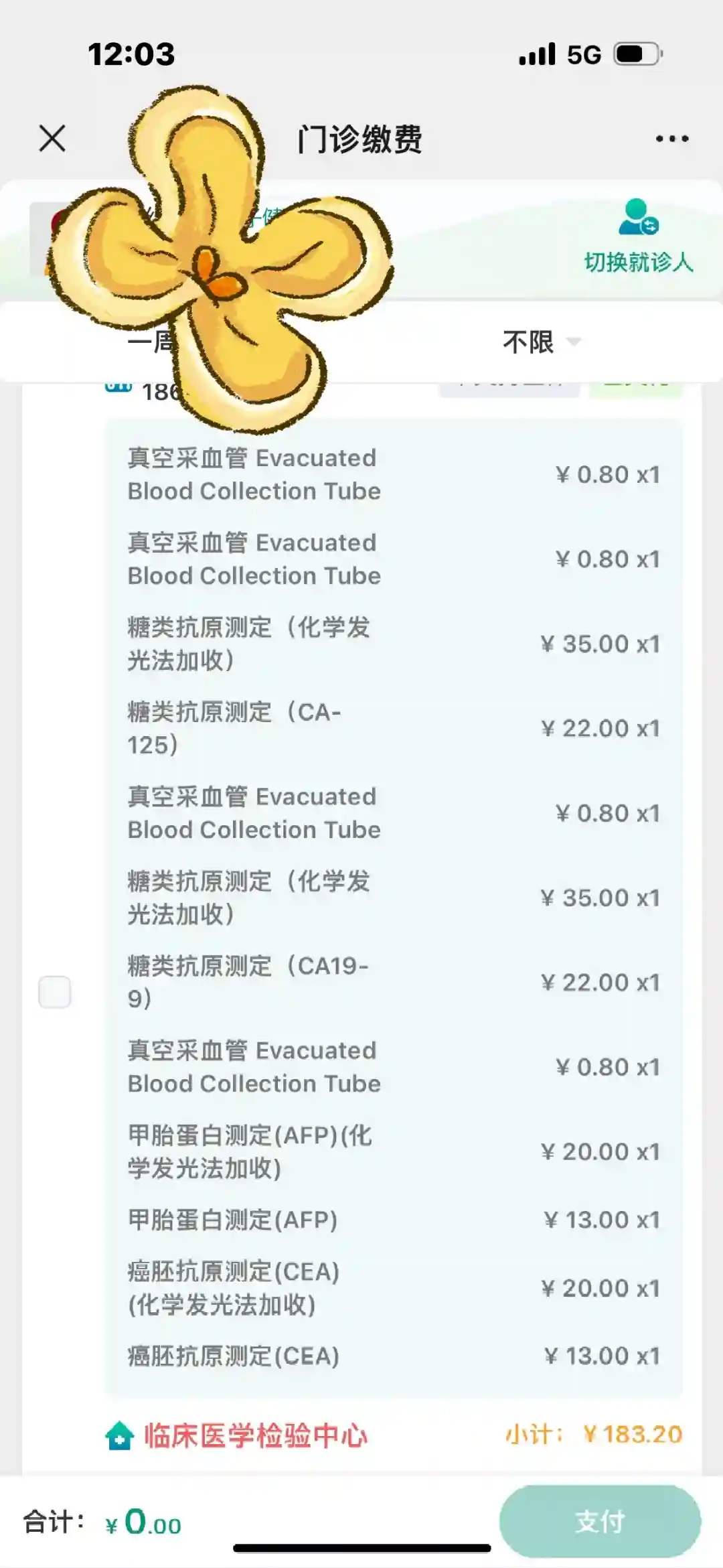Close the 门诊缴费 page
The height and width of the screenshot is (1568, 723).
tap(52, 139)
